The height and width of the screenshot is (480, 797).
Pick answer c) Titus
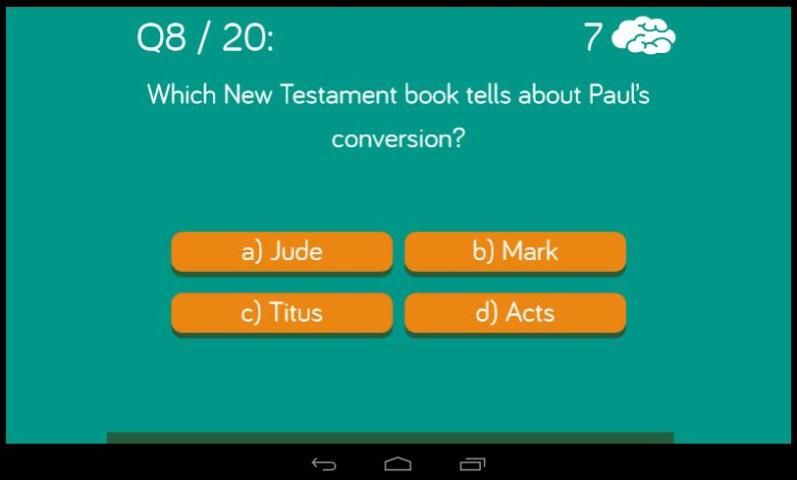tap(281, 312)
